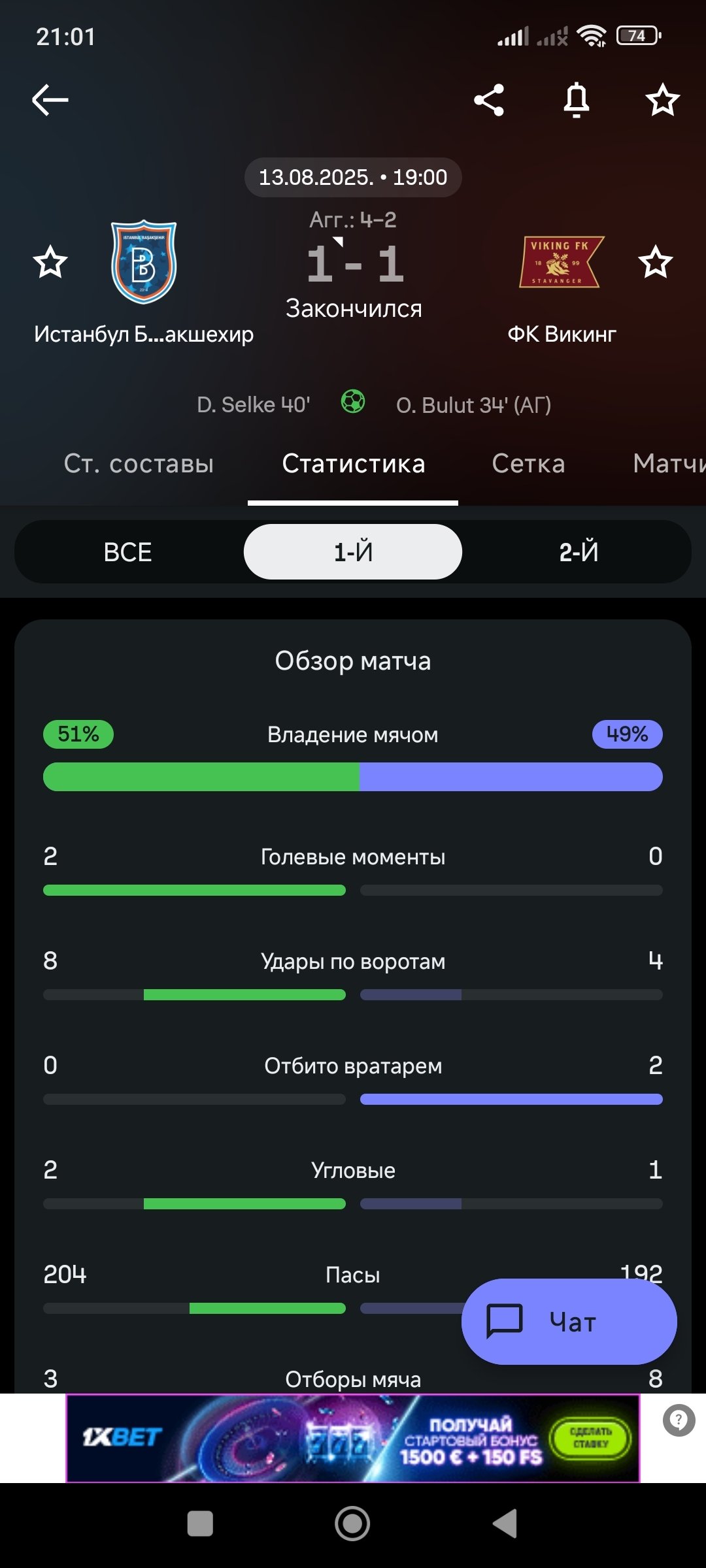Add this match to favorites
The image size is (706, 1568).
tap(662, 100)
